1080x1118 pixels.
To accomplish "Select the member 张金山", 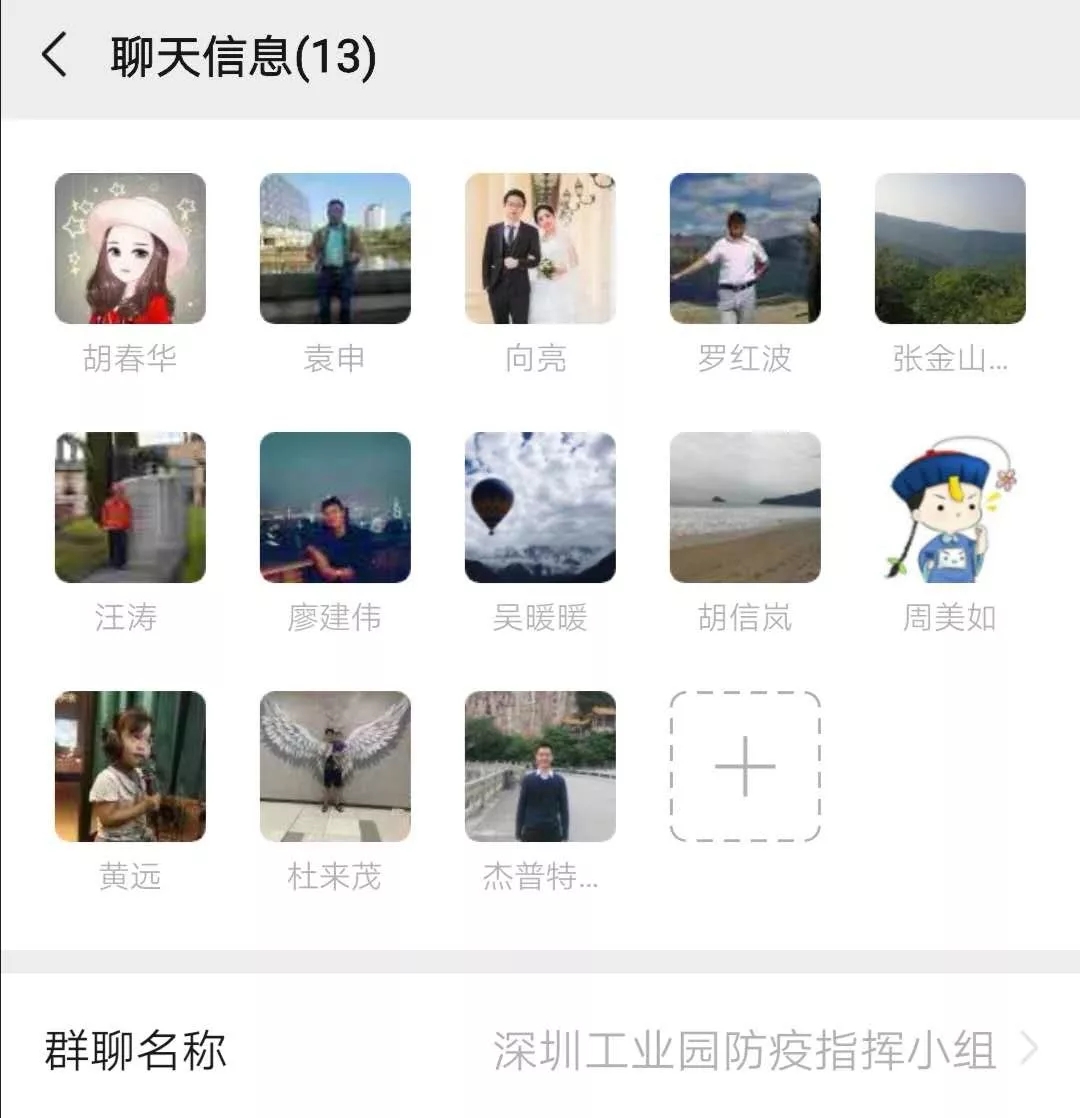I will pyautogui.click(x=950, y=249).
